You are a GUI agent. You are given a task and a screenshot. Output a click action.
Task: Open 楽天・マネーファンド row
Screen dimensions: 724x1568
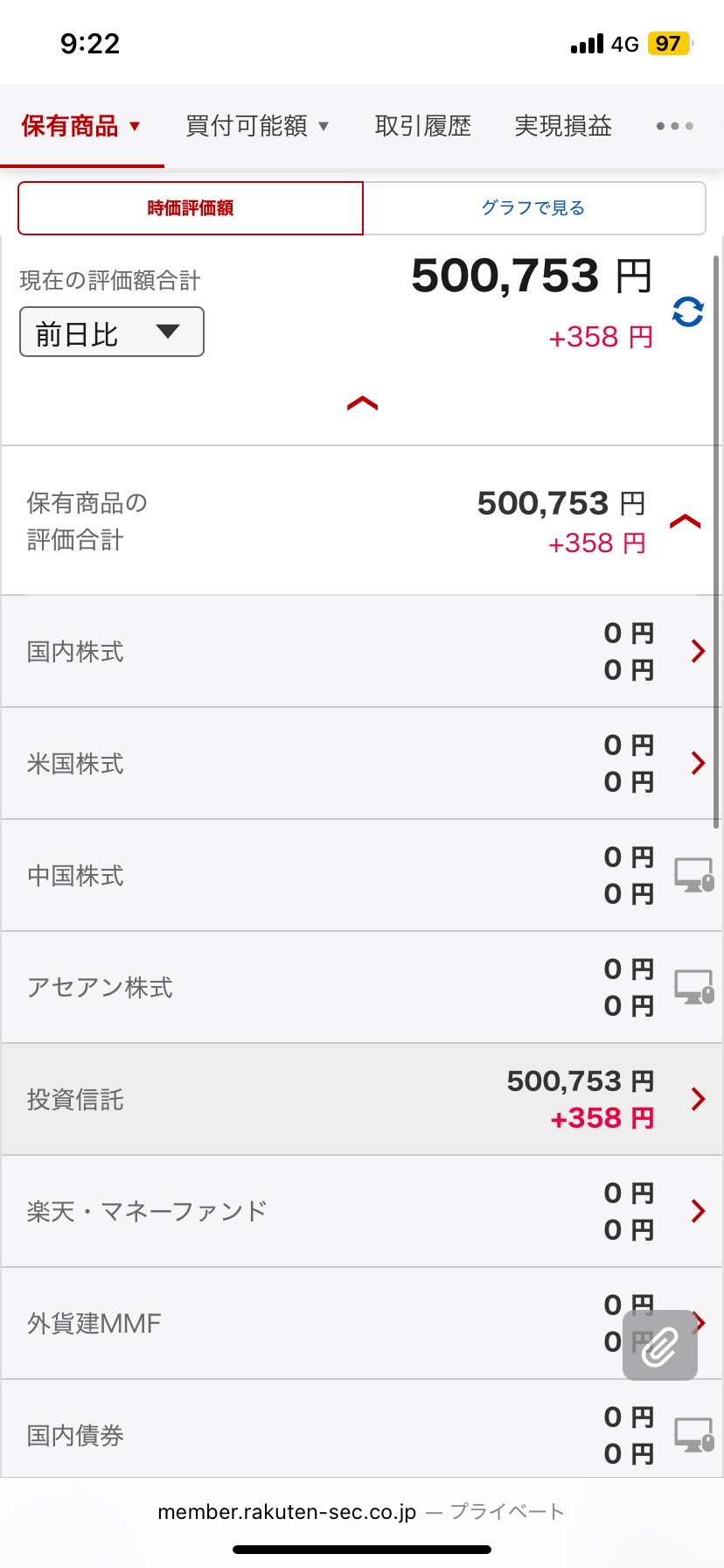(362, 1212)
